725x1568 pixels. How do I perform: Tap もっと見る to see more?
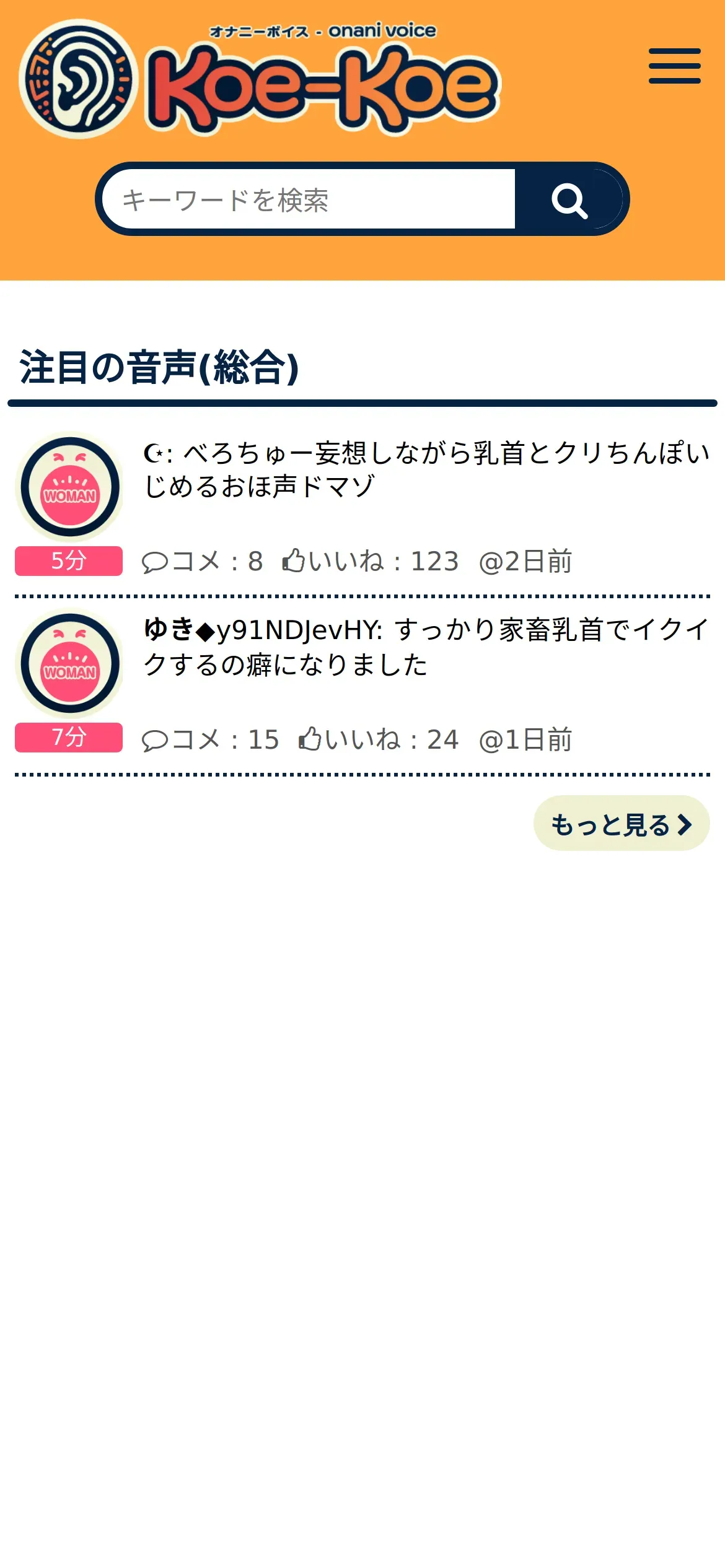pyautogui.click(x=622, y=824)
